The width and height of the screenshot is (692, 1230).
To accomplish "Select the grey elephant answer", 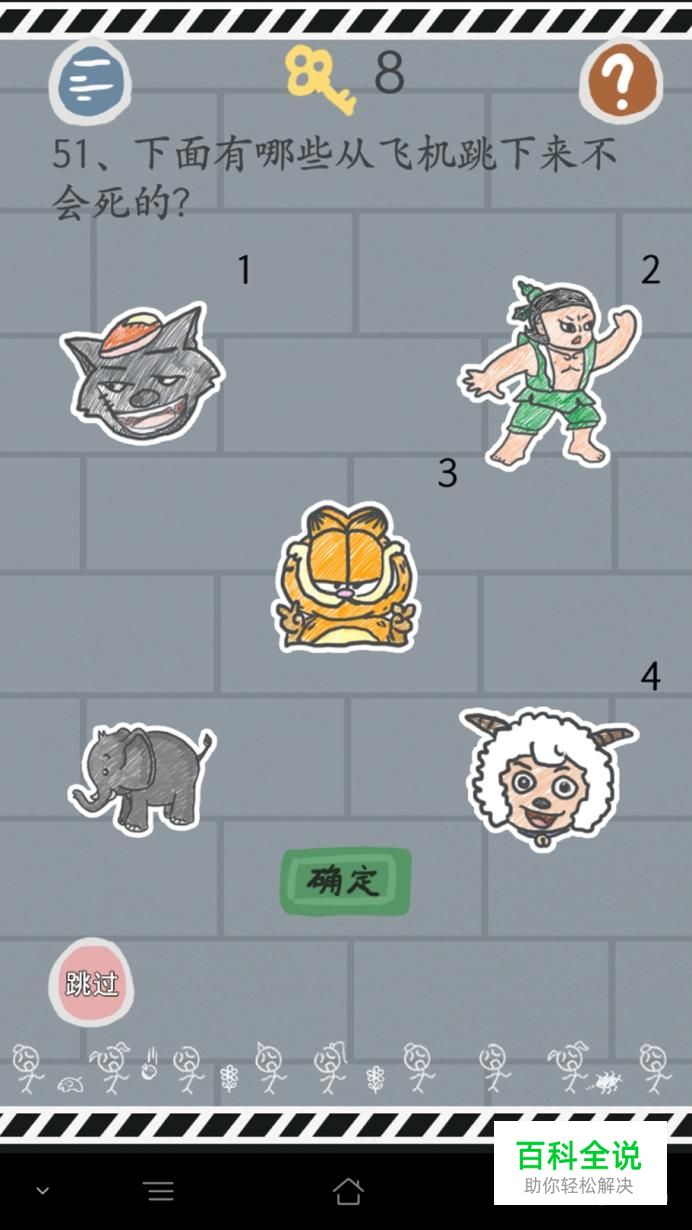I will tap(143, 777).
